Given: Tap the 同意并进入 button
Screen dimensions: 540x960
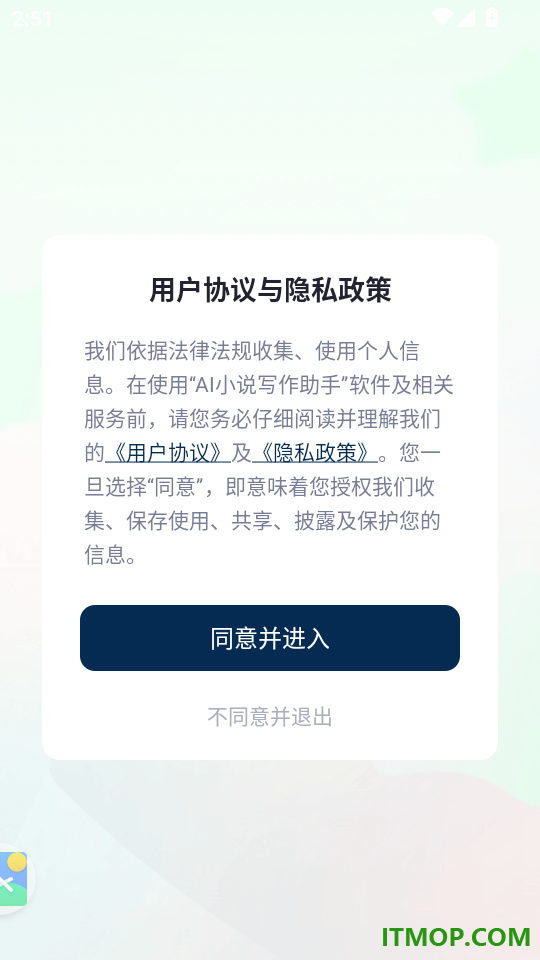Looking at the screenshot, I should 269,638.
